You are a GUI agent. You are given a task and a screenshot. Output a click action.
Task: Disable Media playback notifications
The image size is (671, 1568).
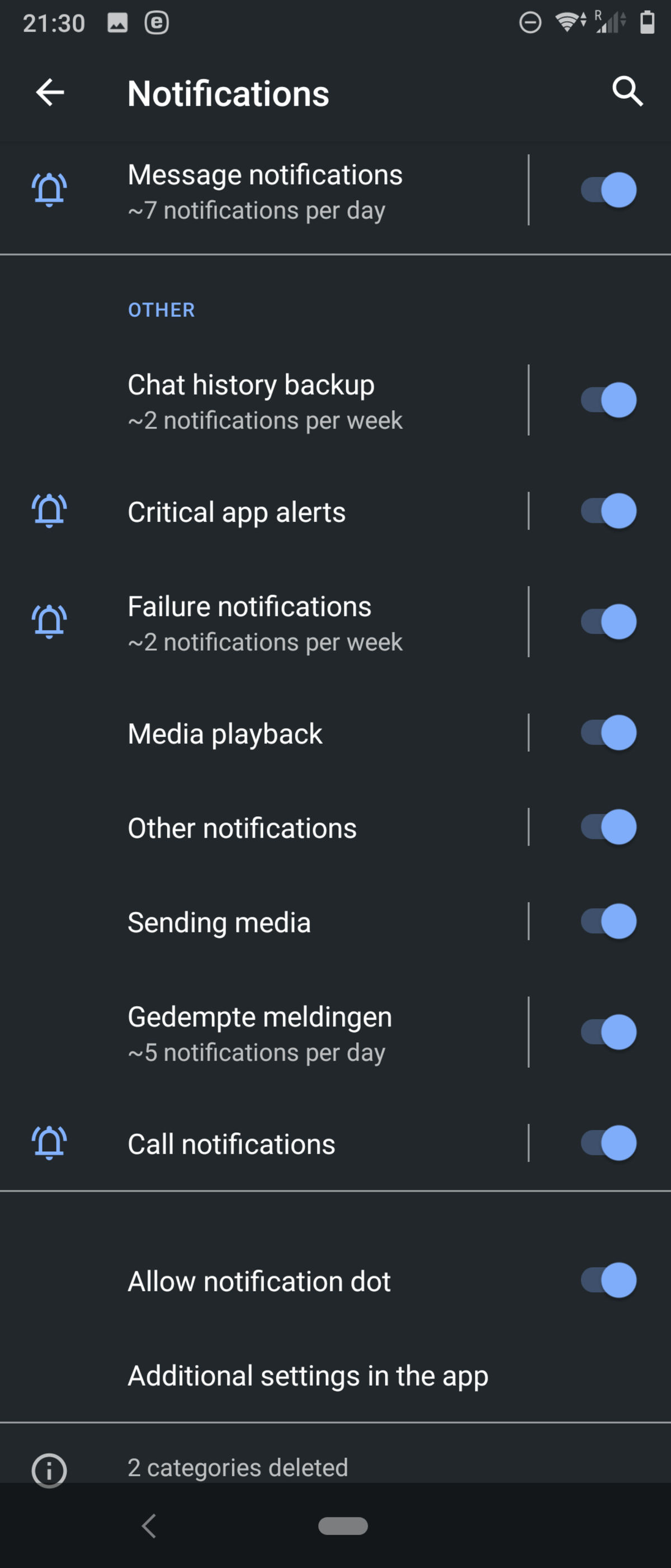[x=608, y=732]
